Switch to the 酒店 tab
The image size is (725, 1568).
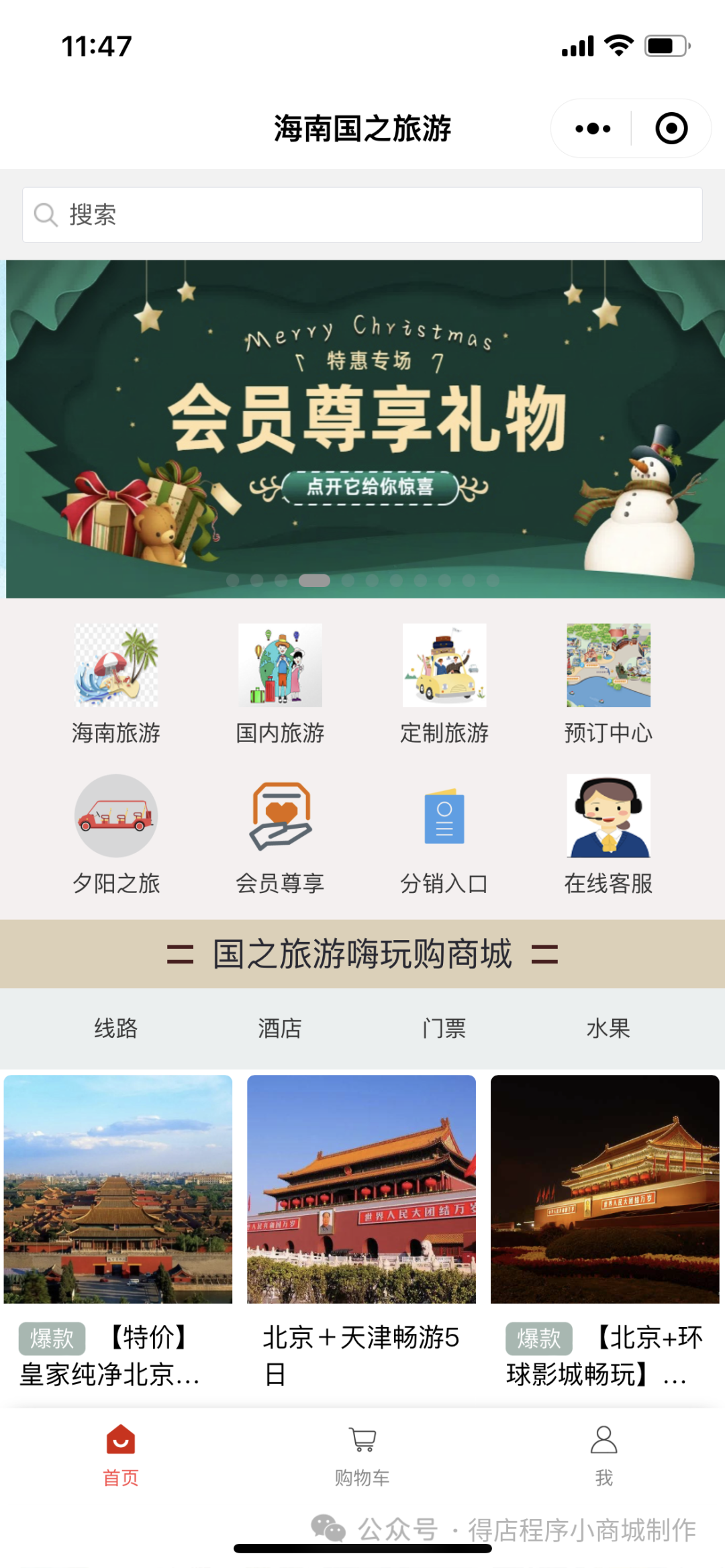[x=280, y=1028]
